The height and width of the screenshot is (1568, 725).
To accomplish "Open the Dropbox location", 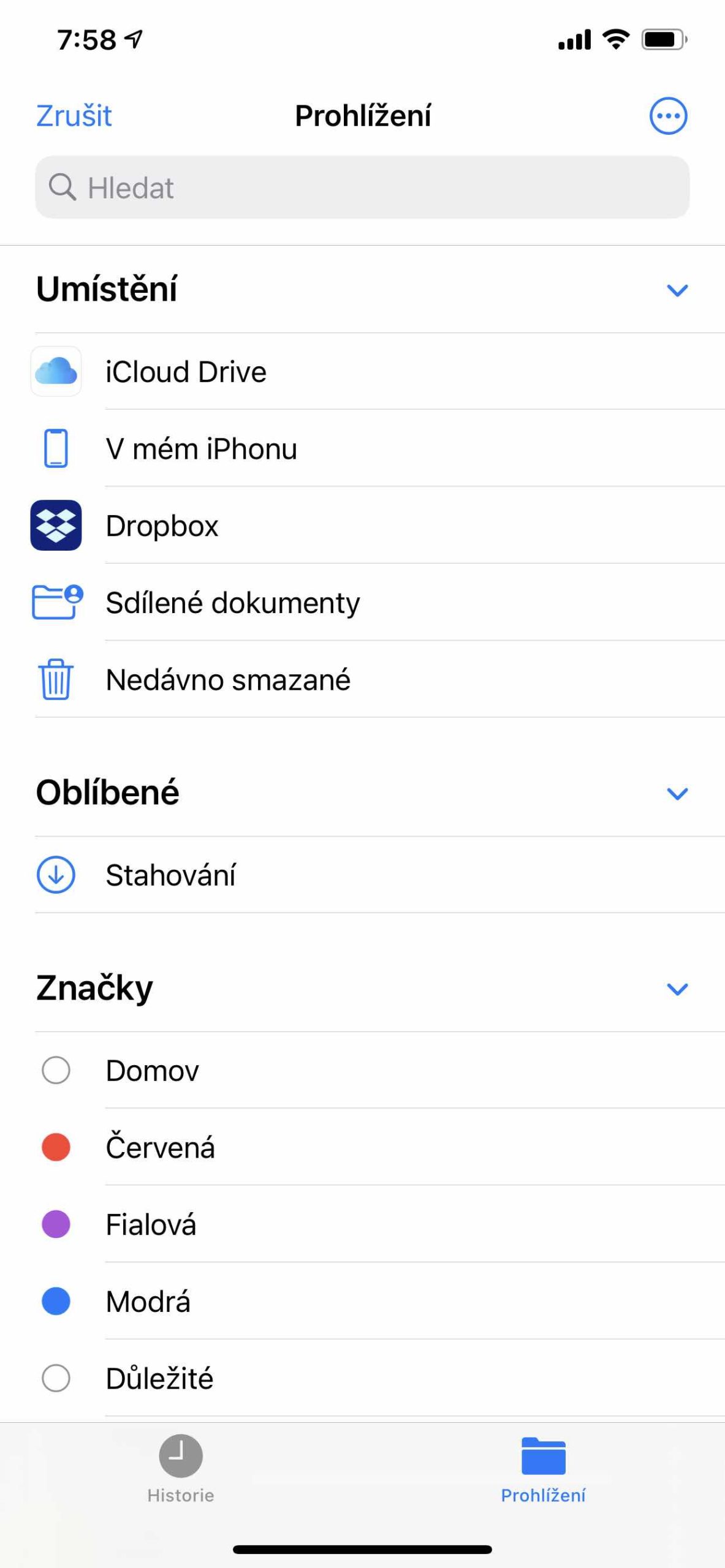I will tap(162, 525).
